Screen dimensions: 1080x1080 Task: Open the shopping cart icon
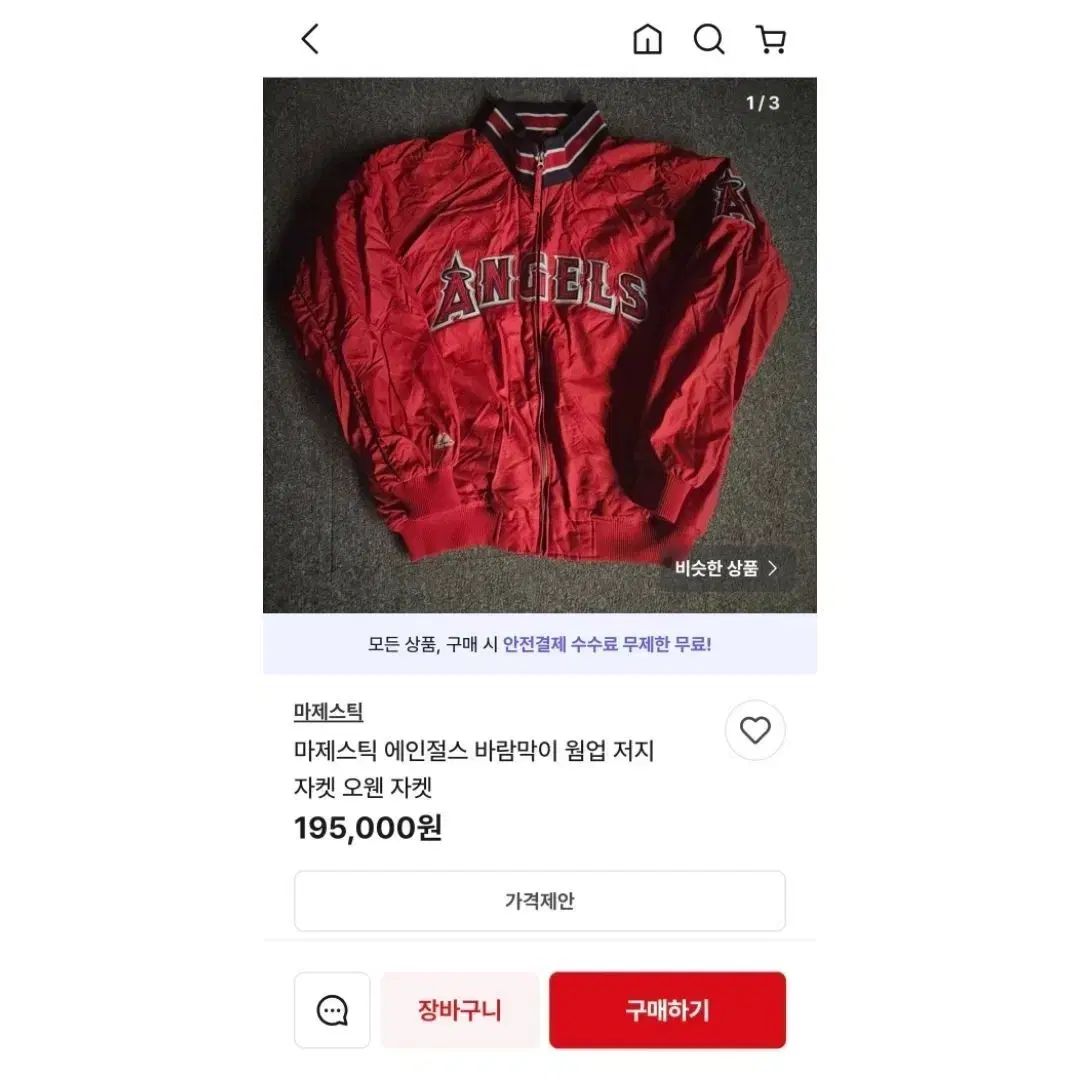point(771,40)
